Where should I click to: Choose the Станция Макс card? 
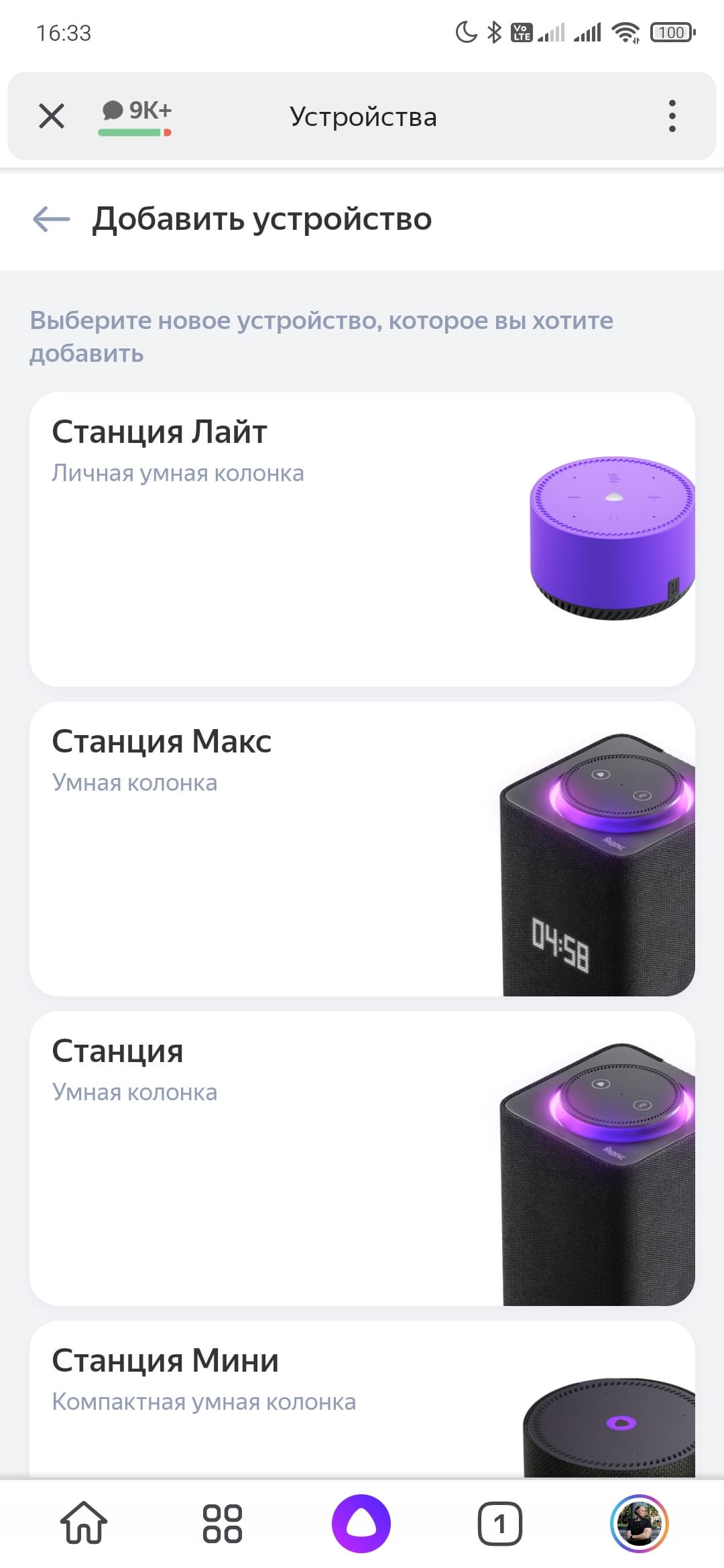(x=362, y=848)
